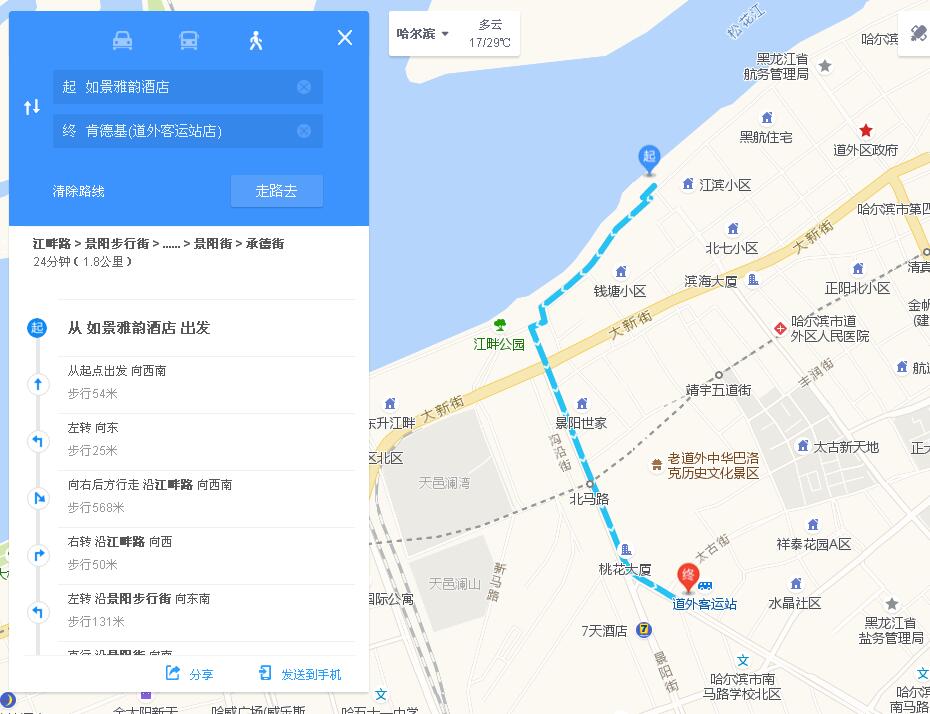Switch to driving route mode
Screen dimensions: 930x714
[x=122, y=40]
